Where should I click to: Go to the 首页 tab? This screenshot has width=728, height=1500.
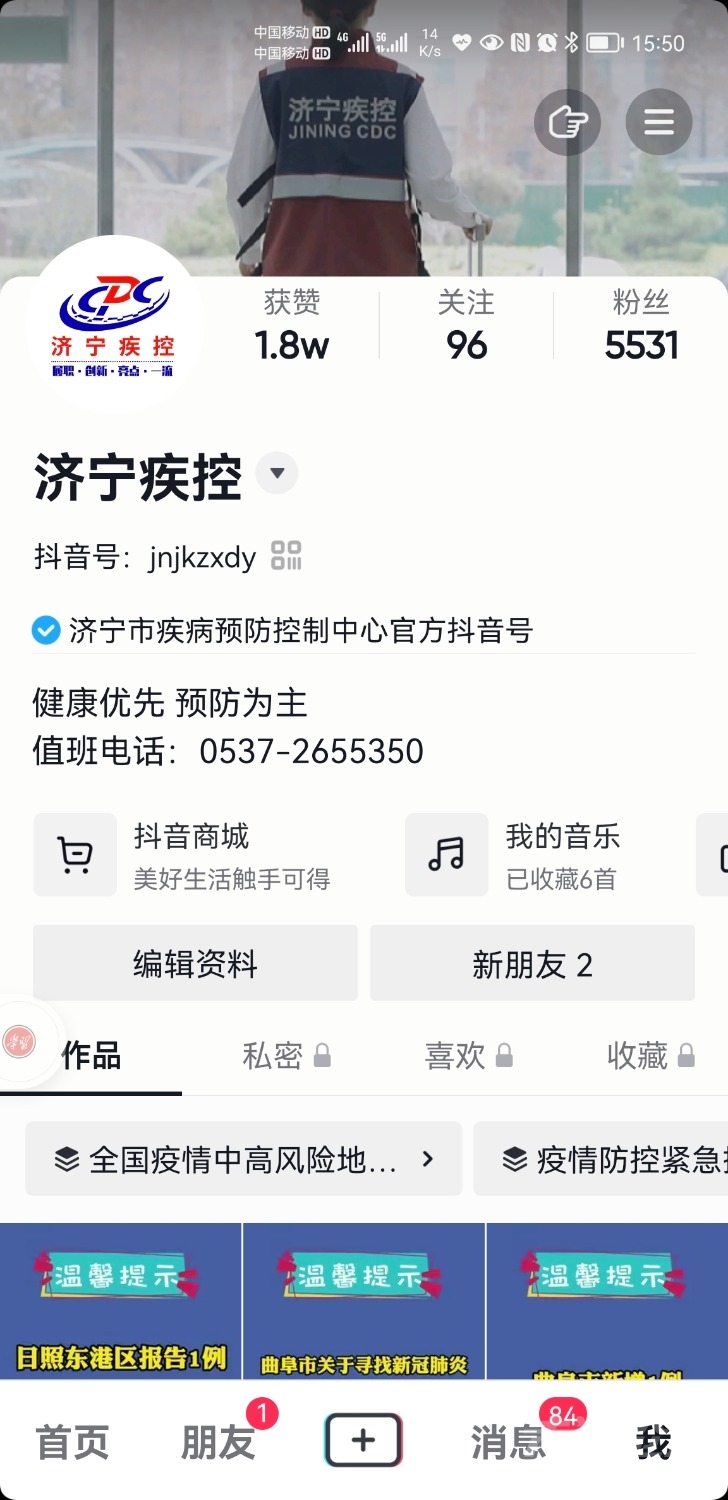coord(72,1442)
